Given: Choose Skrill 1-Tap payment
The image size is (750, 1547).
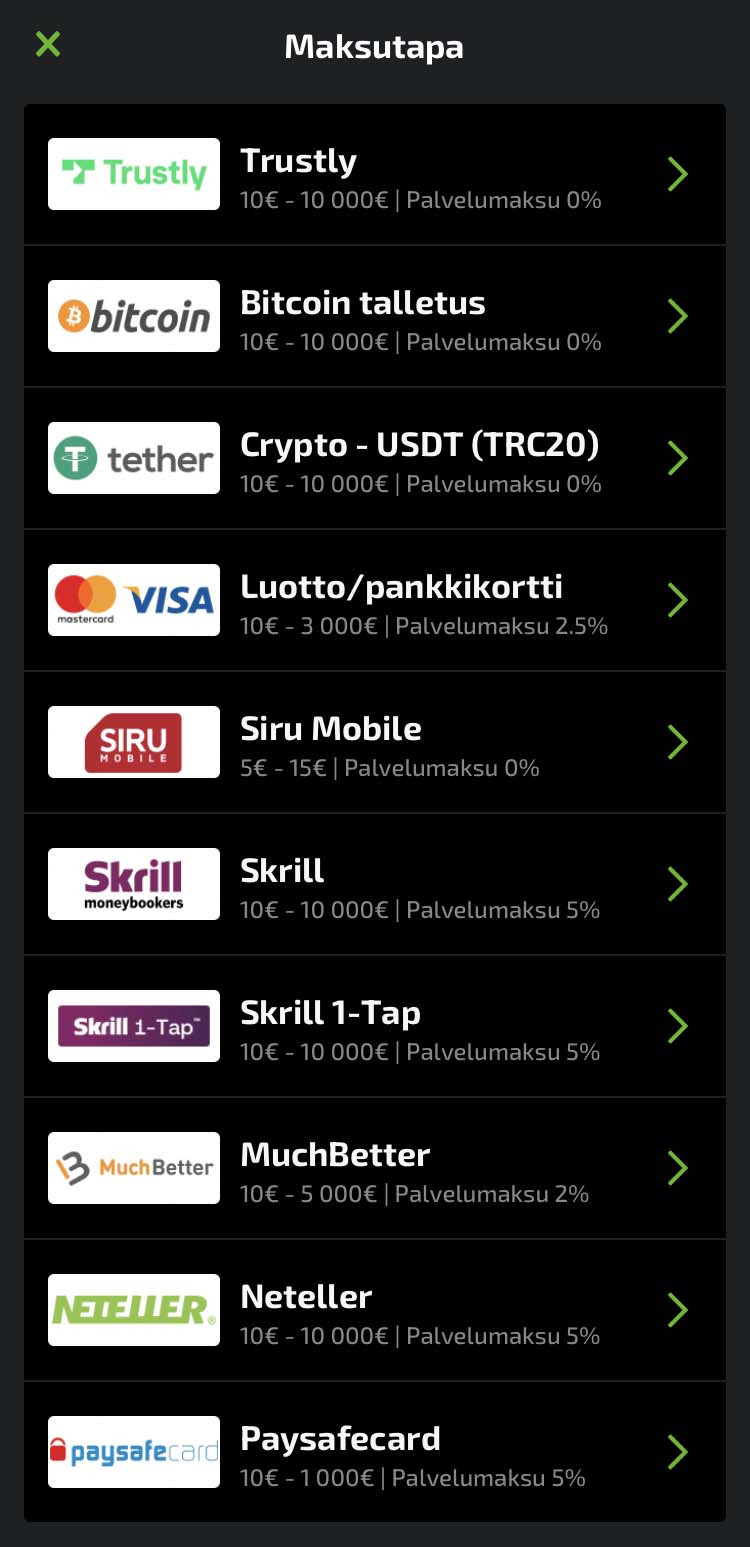Looking at the screenshot, I should [374, 1027].
